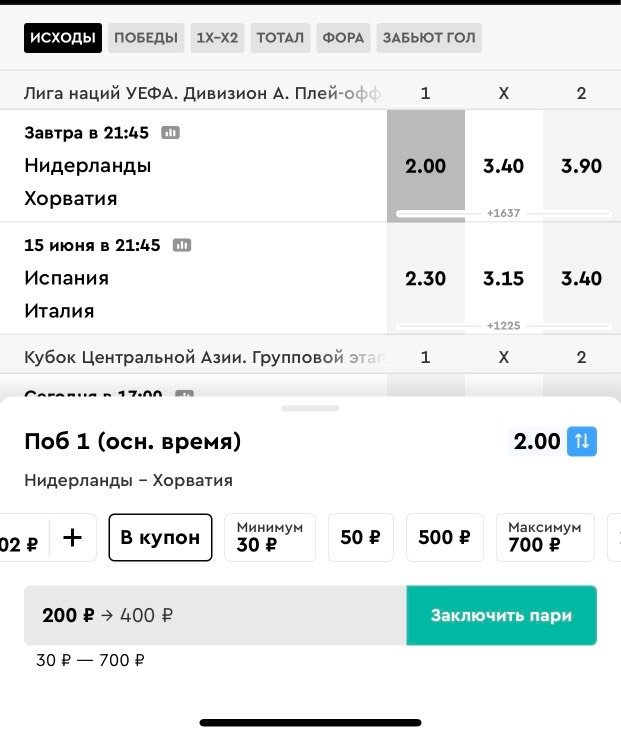
Task: Choose odds 3.40 for Италия win
Action: (x=581, y=278)
